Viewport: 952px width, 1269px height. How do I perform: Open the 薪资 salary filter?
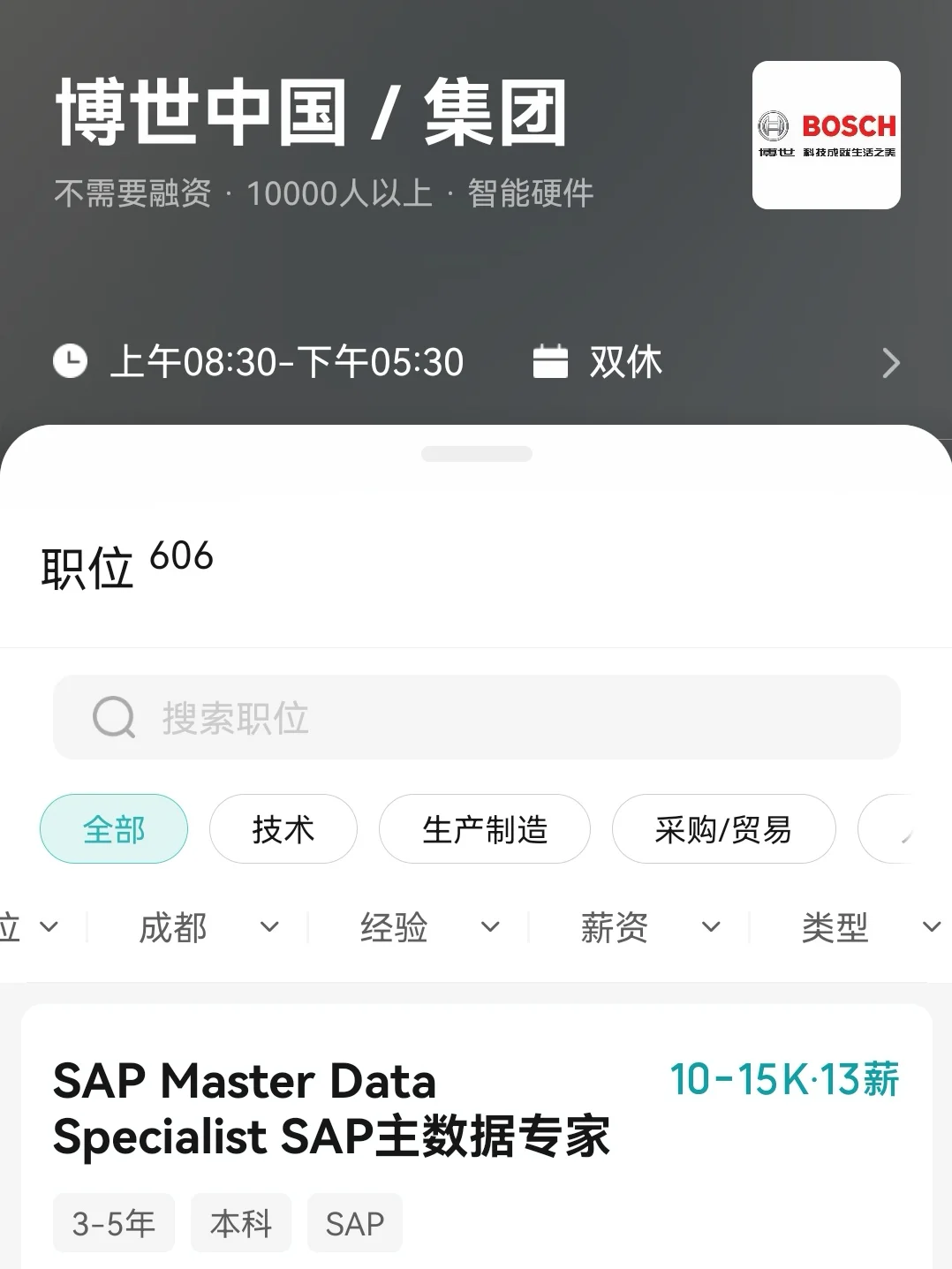pos(650,927)
